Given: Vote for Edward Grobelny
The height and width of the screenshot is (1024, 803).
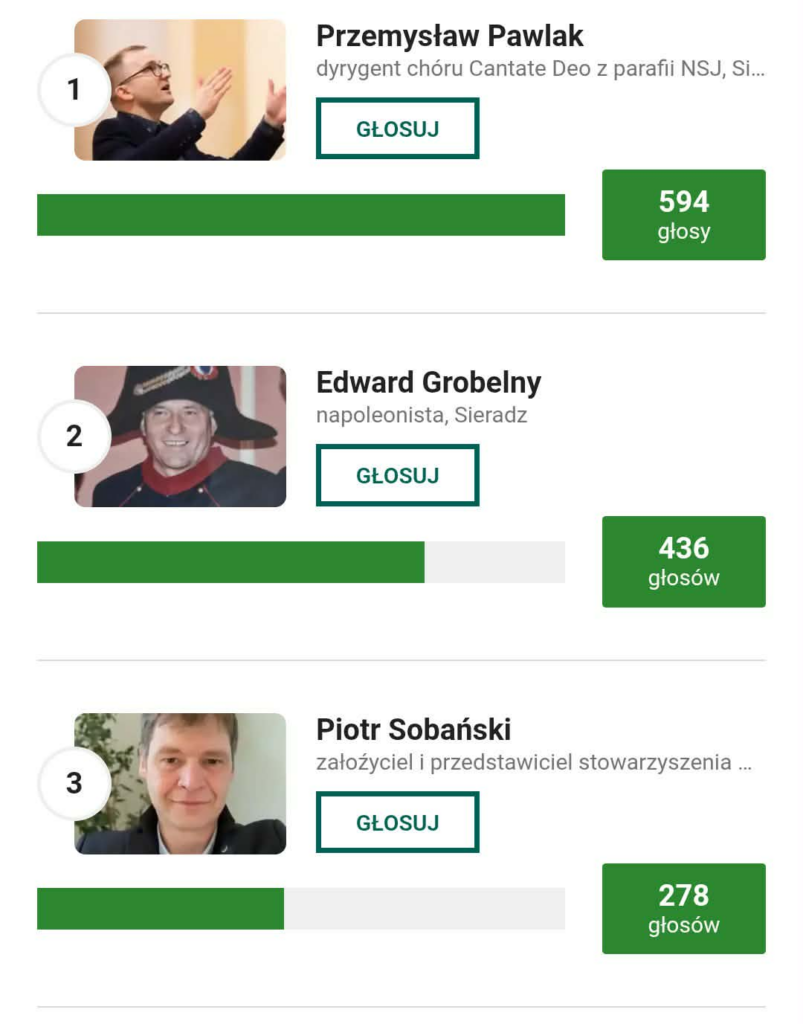Looking at the screenshot, I should tap(397, 475).
